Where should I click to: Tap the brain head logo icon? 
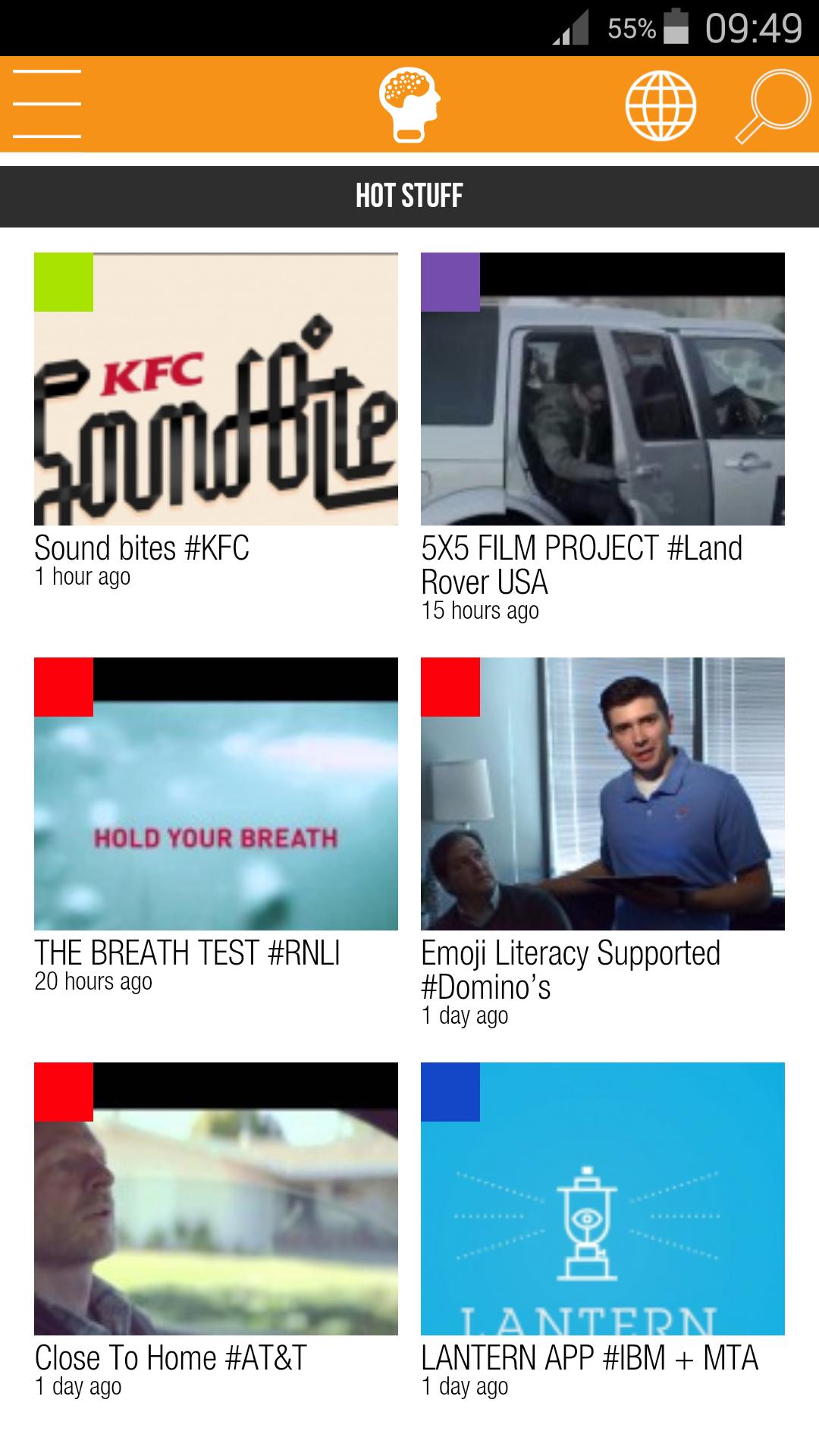(x=409, y=105)
